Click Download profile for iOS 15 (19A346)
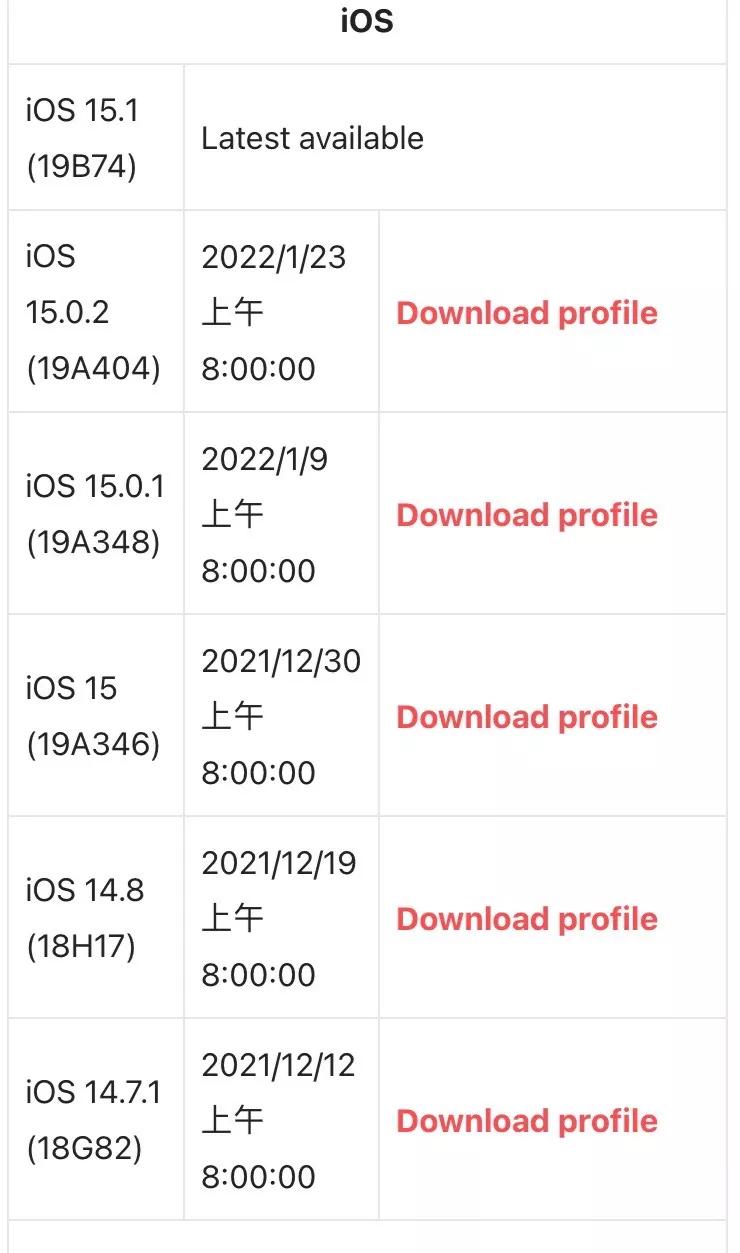 pos(527,717)
